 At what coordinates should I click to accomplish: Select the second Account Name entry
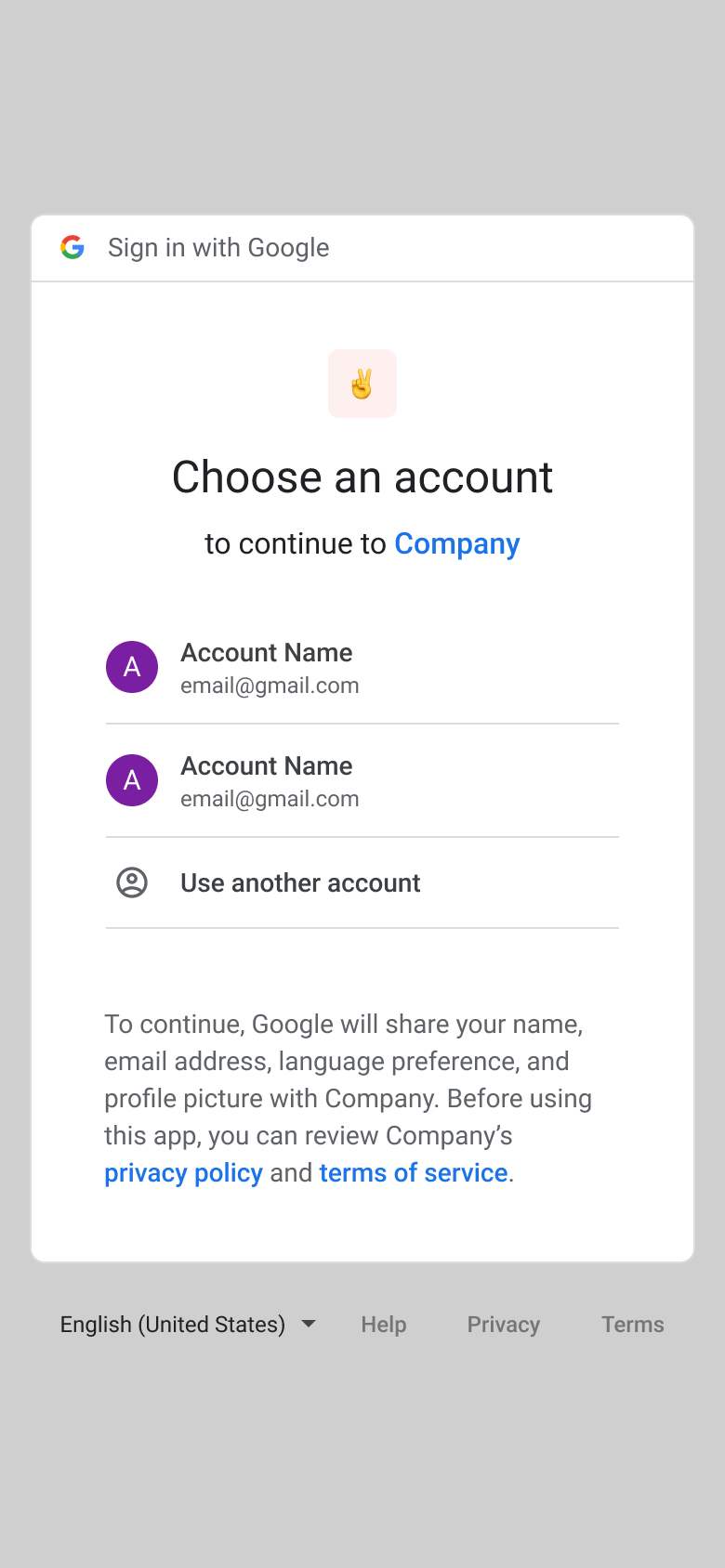pos(362,781)
